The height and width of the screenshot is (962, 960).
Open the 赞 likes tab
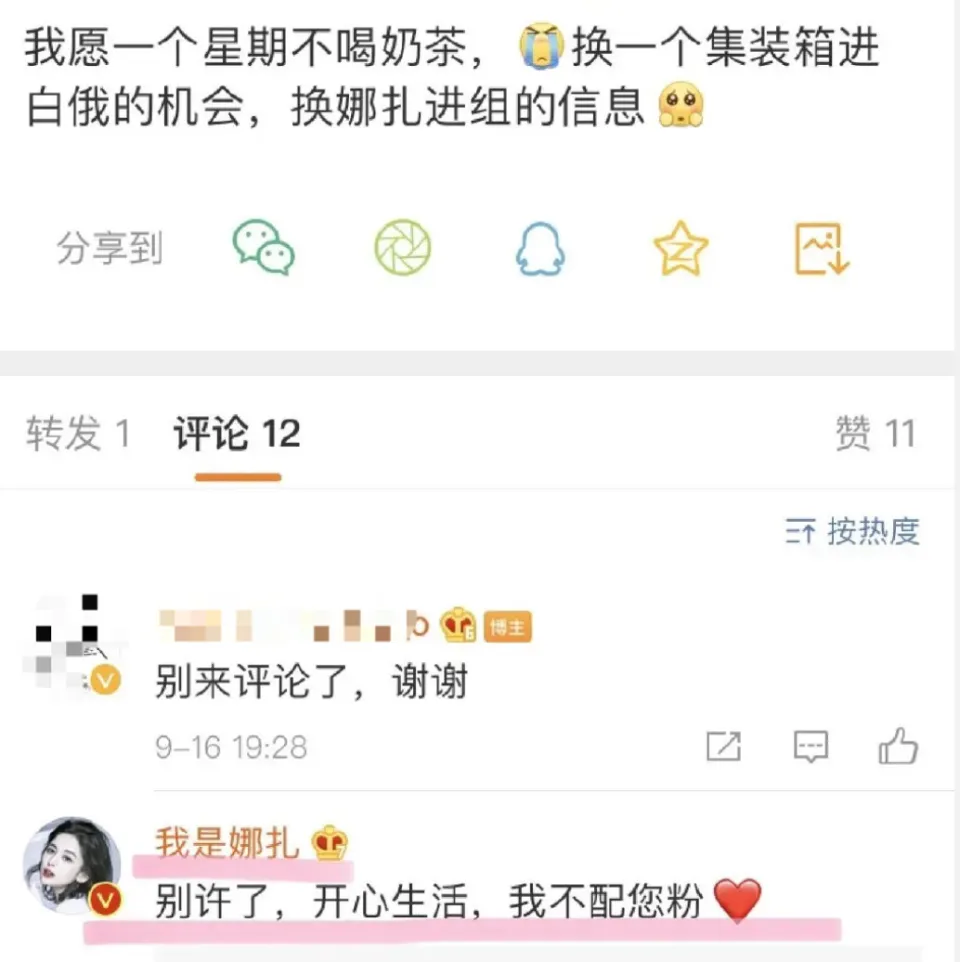pyautogui.click(x=875, y=434)
